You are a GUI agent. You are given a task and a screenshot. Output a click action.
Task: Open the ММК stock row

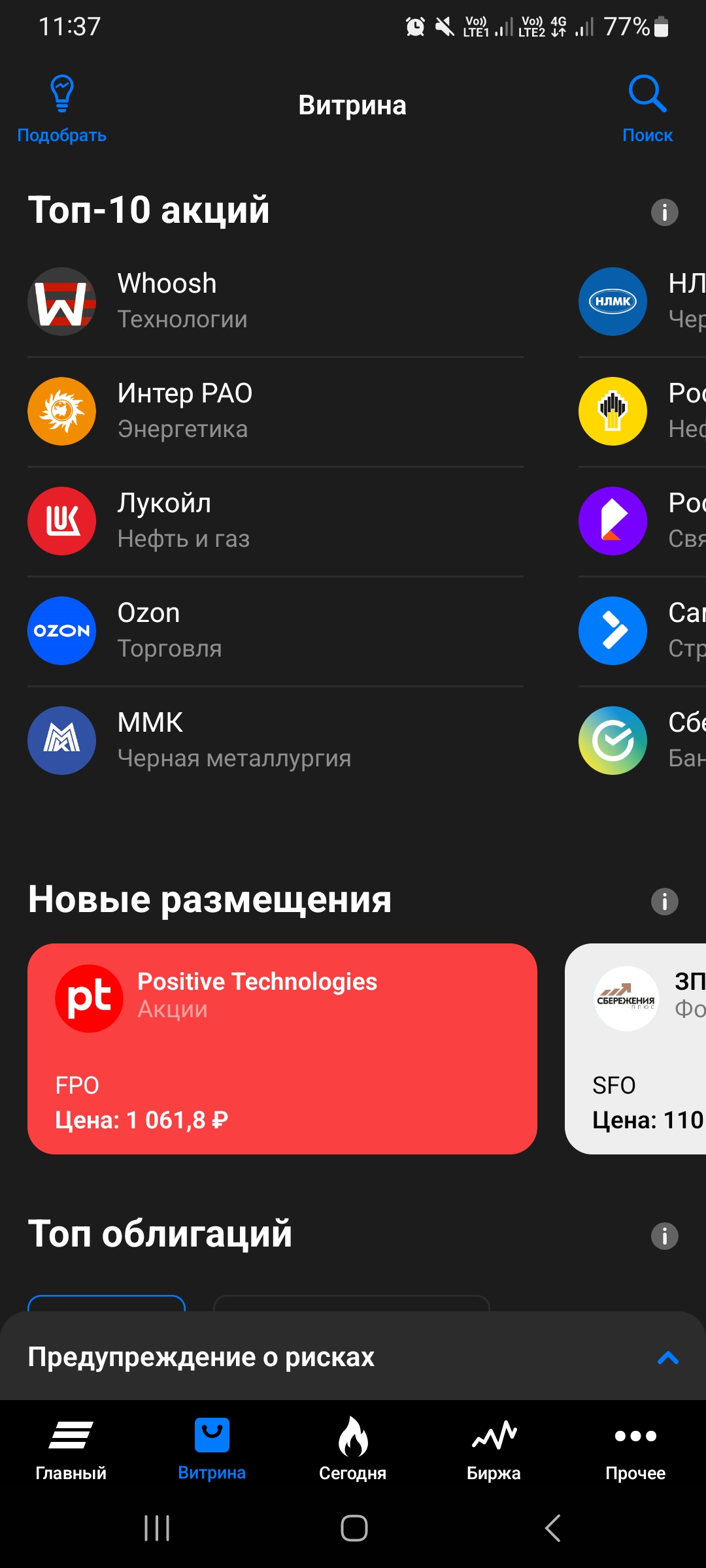point(275,740)
